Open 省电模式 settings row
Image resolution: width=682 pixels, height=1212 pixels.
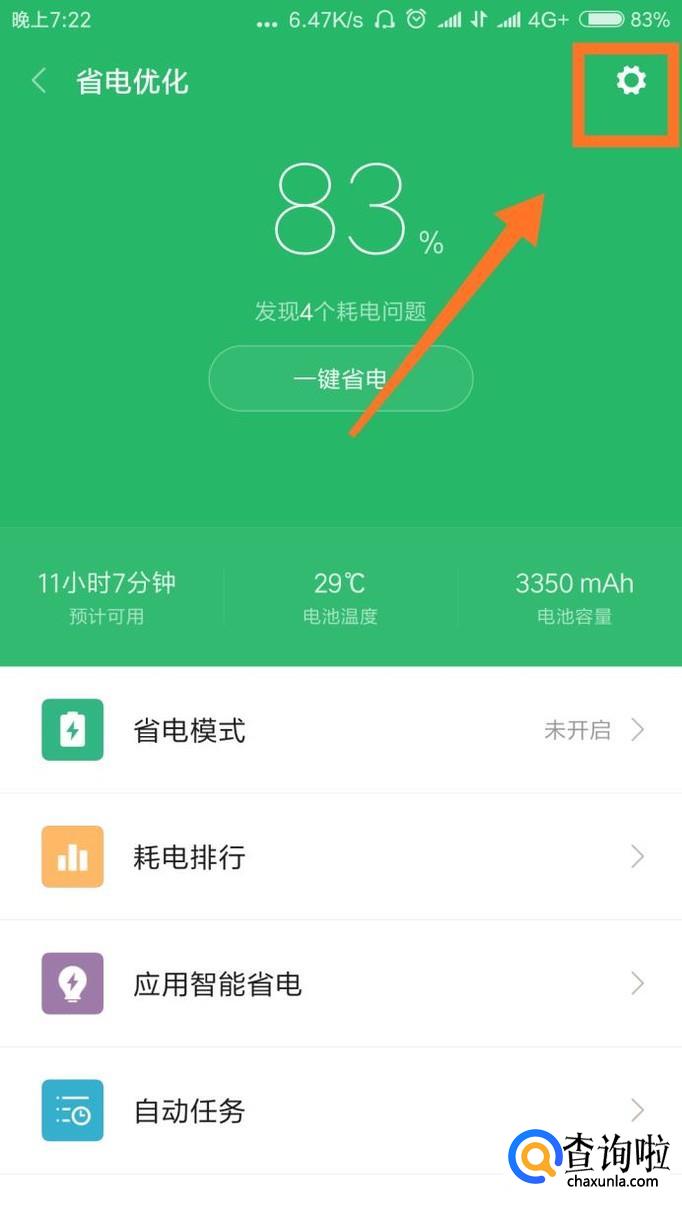pos(340,730)
